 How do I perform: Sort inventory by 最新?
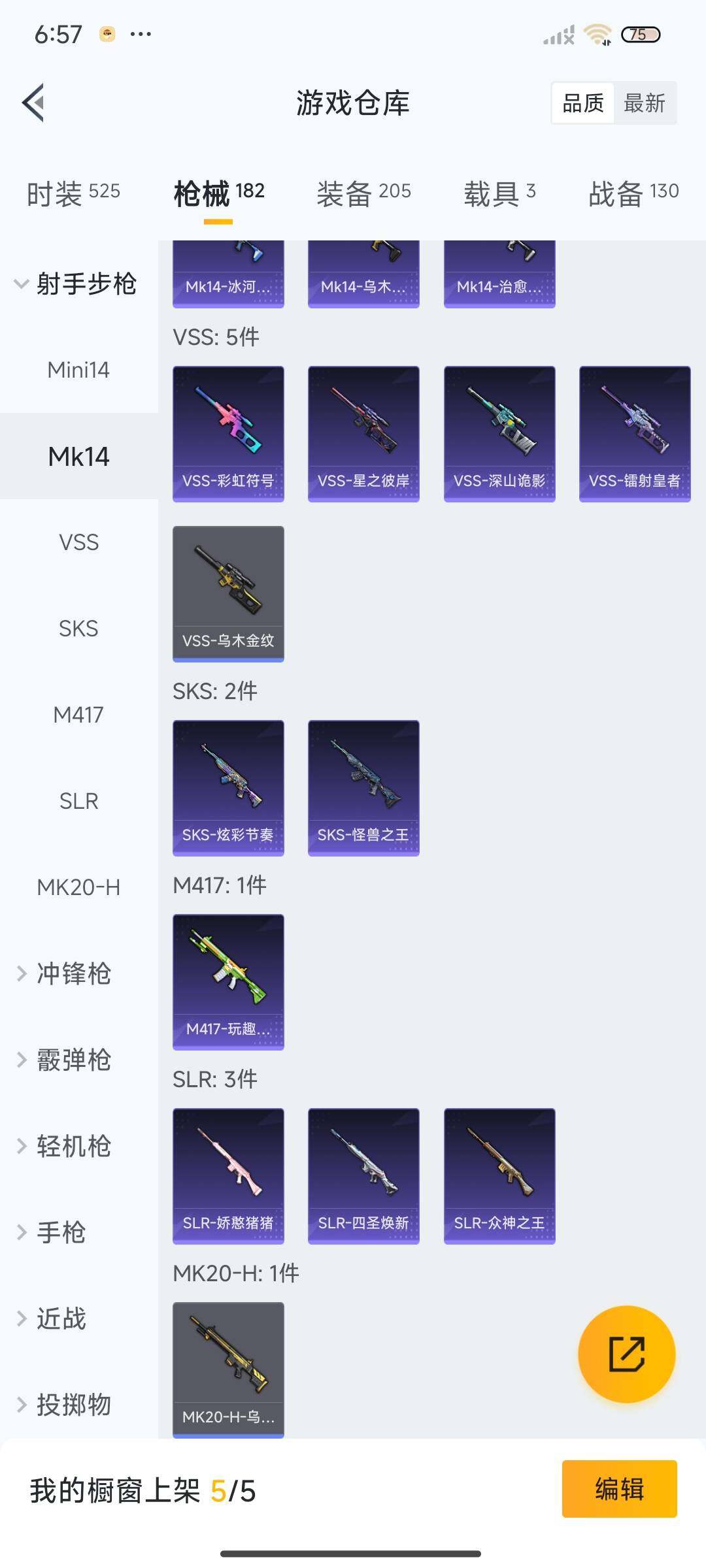(644, 103)
